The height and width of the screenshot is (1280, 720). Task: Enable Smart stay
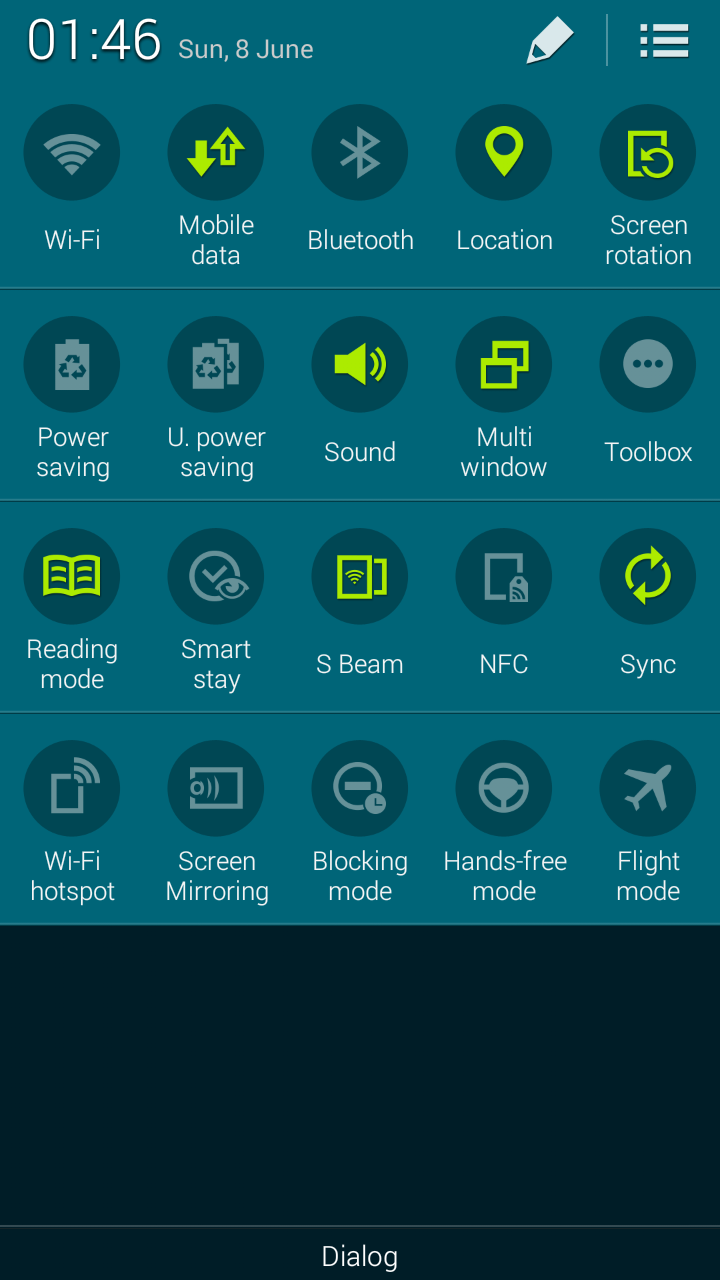pos(216,577)
